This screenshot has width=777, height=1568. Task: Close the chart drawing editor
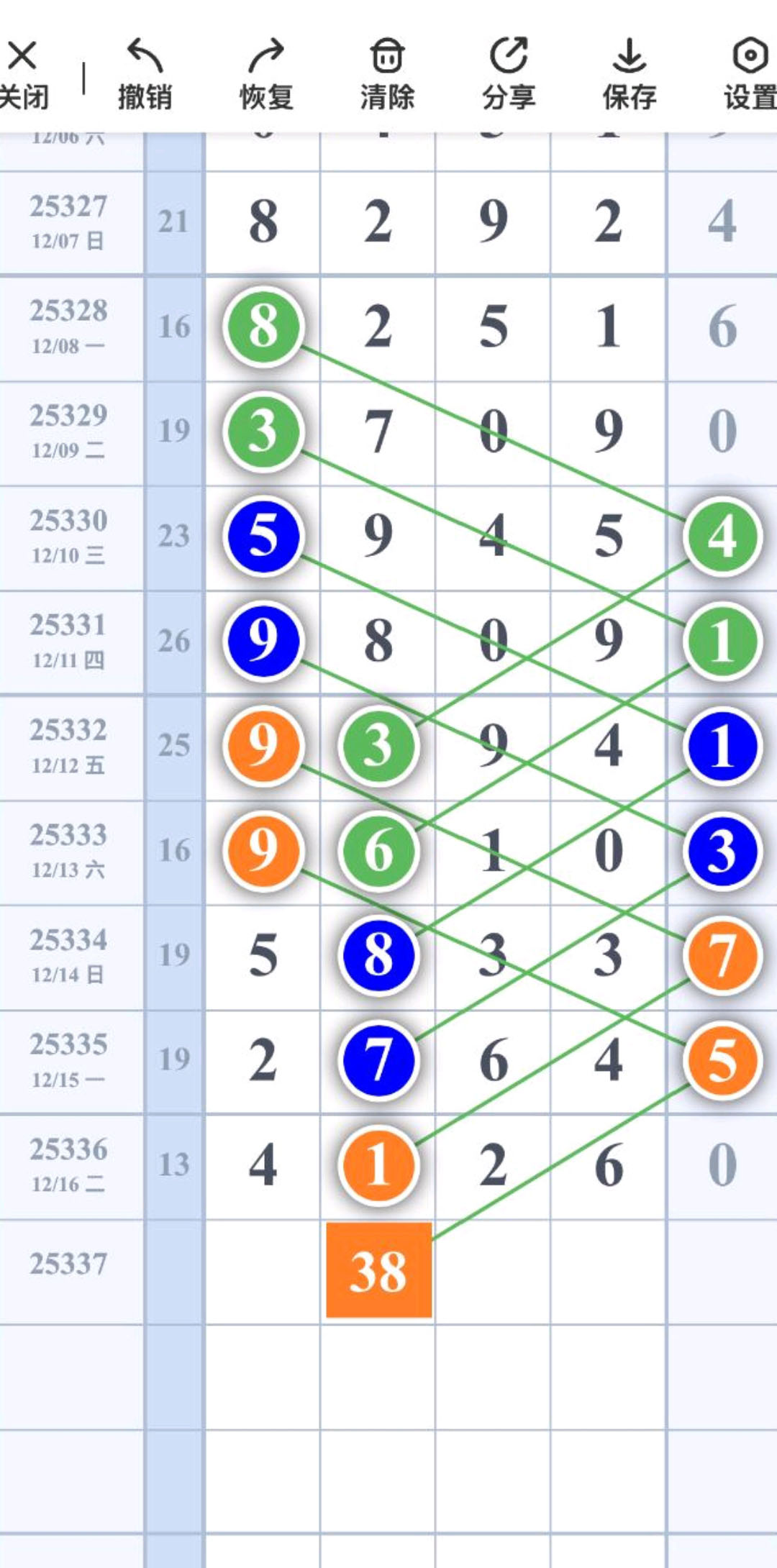23,74
